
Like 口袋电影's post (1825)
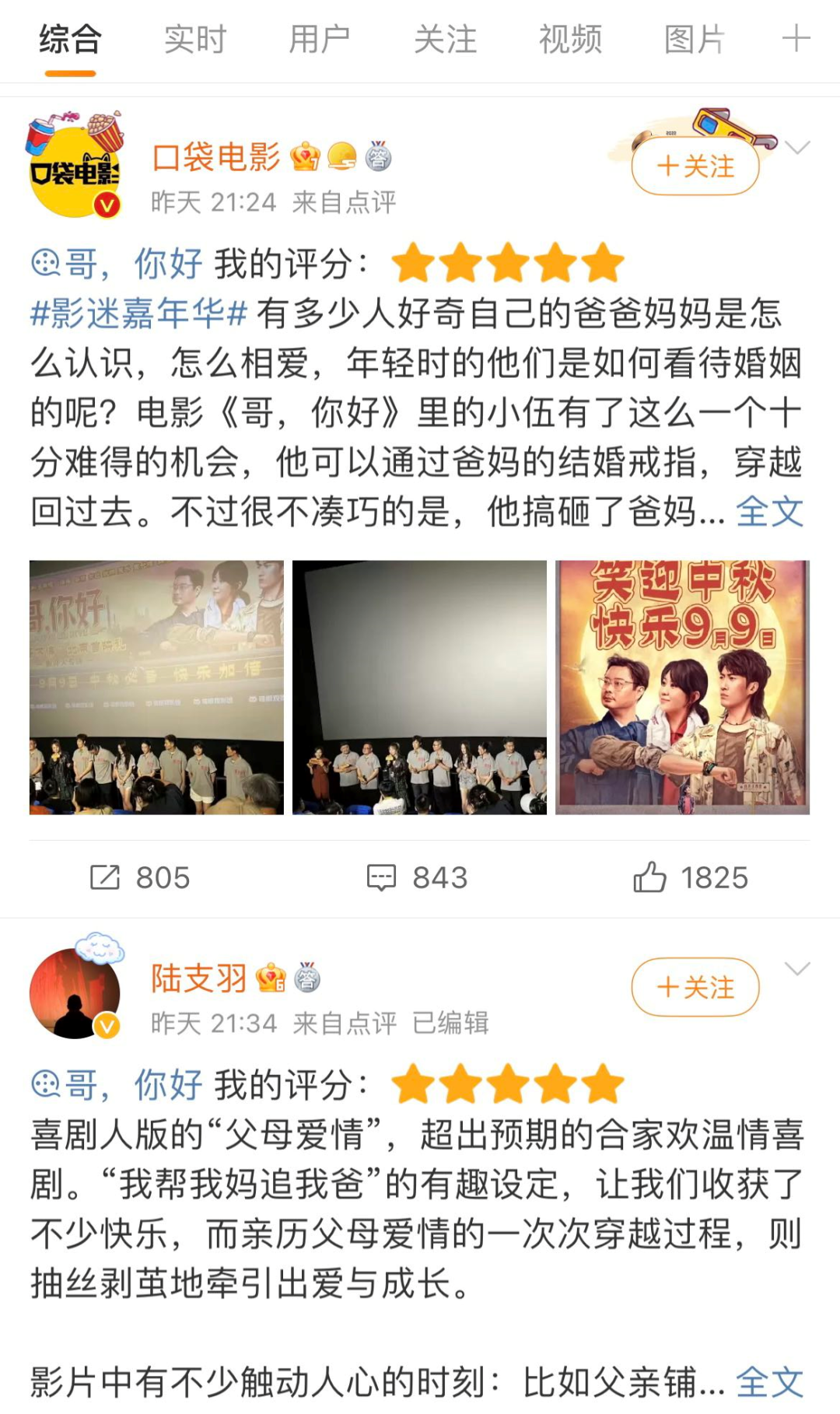691,877
